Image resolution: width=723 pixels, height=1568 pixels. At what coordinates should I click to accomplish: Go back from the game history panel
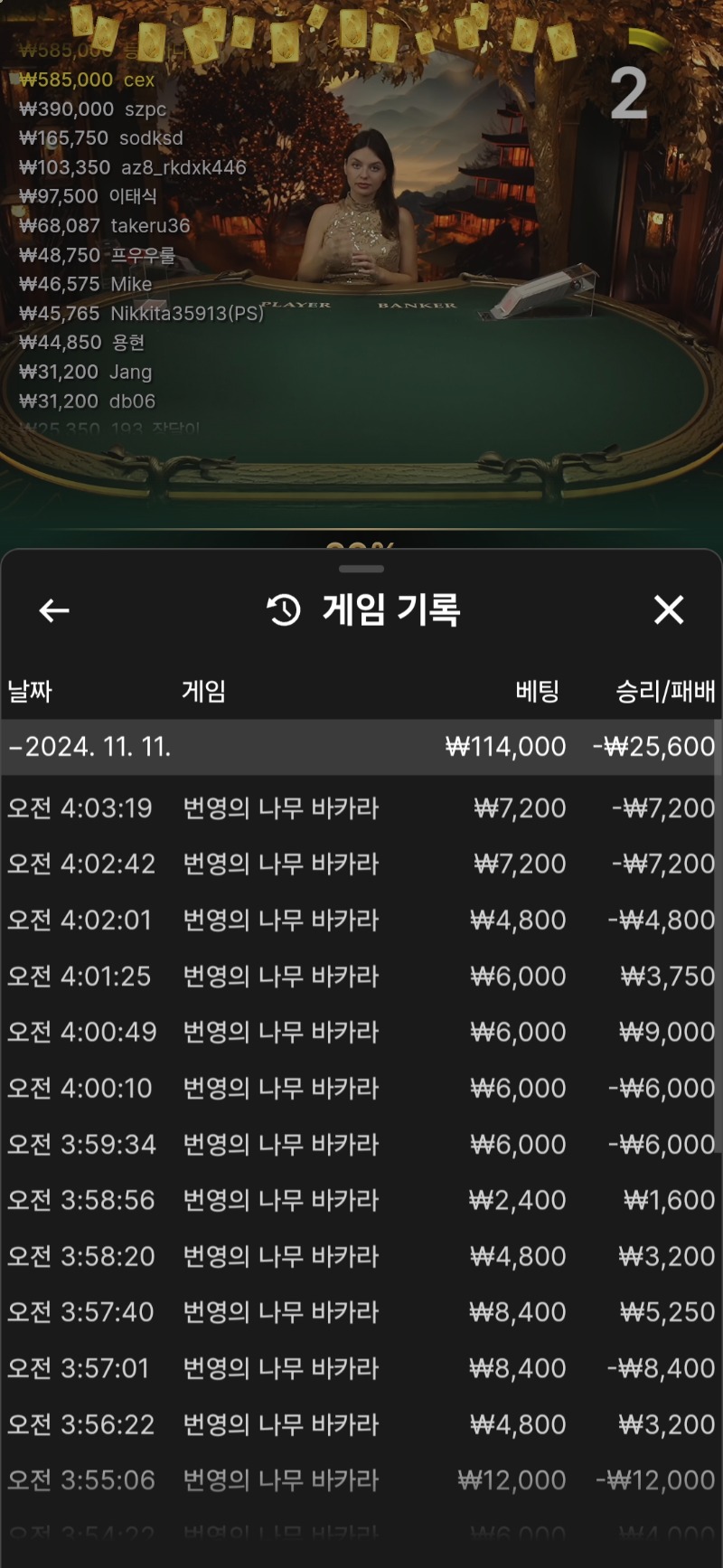pos(54,611)
